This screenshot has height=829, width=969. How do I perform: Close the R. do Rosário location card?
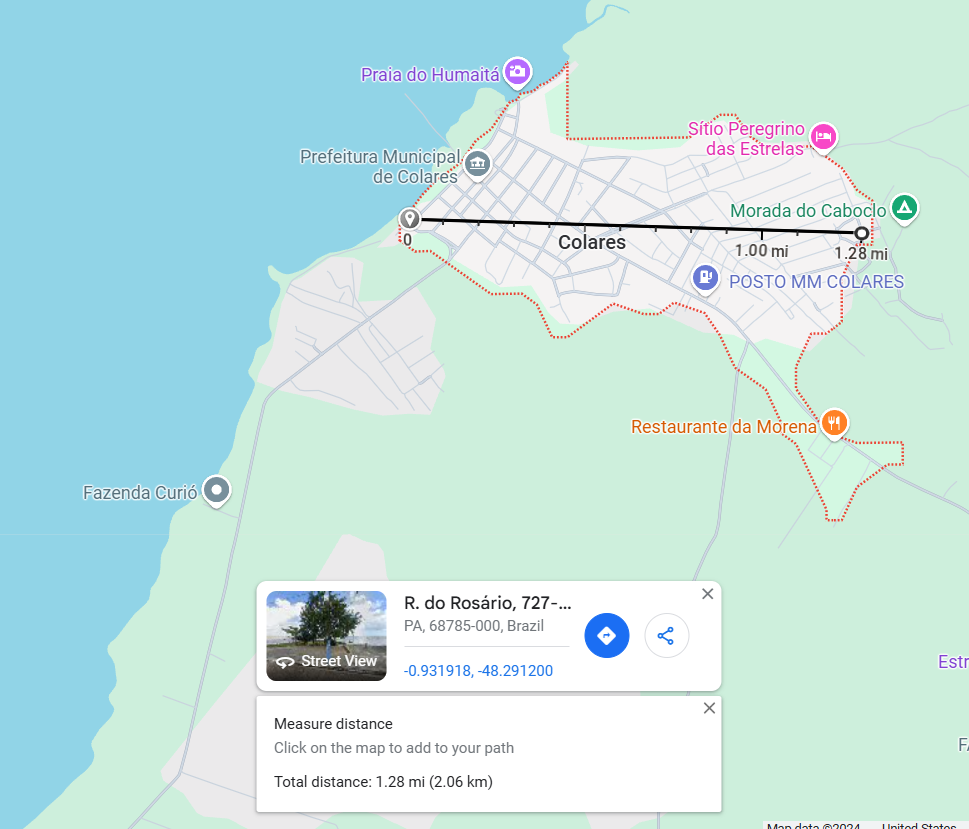[x=708, y=594]
